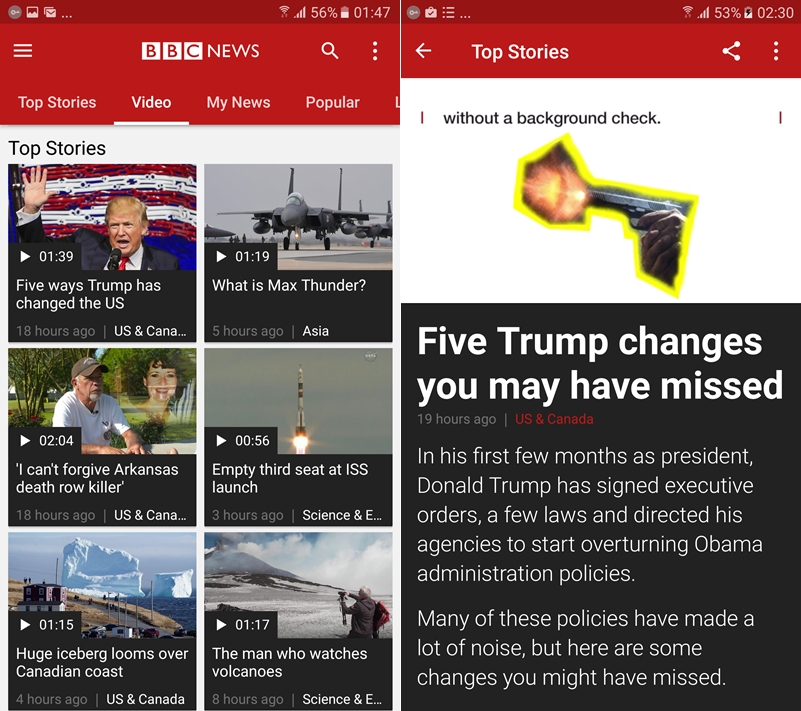Screen dimensions: 801x711
Task: Switch to the My News tab
Action: (238, 102)
